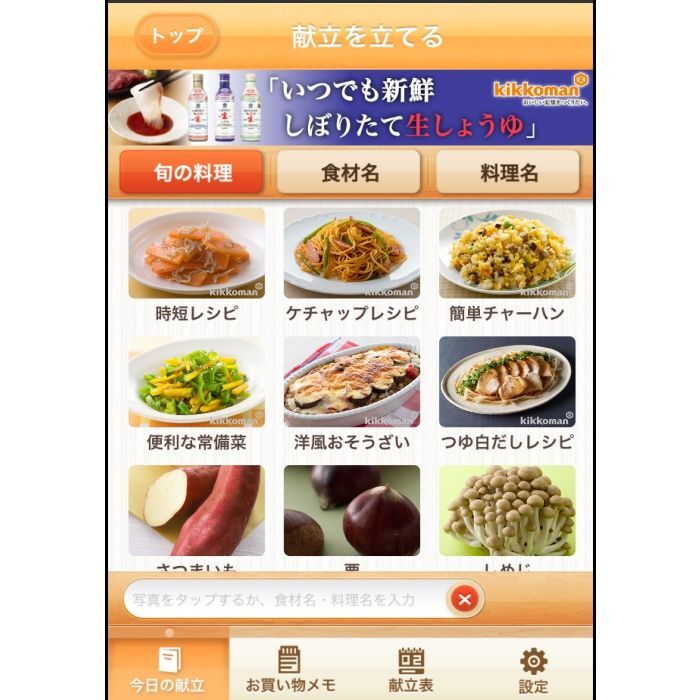Open the 便利な常備菜 tile
This screenshot has height=700, width=700.
point(197,382)
